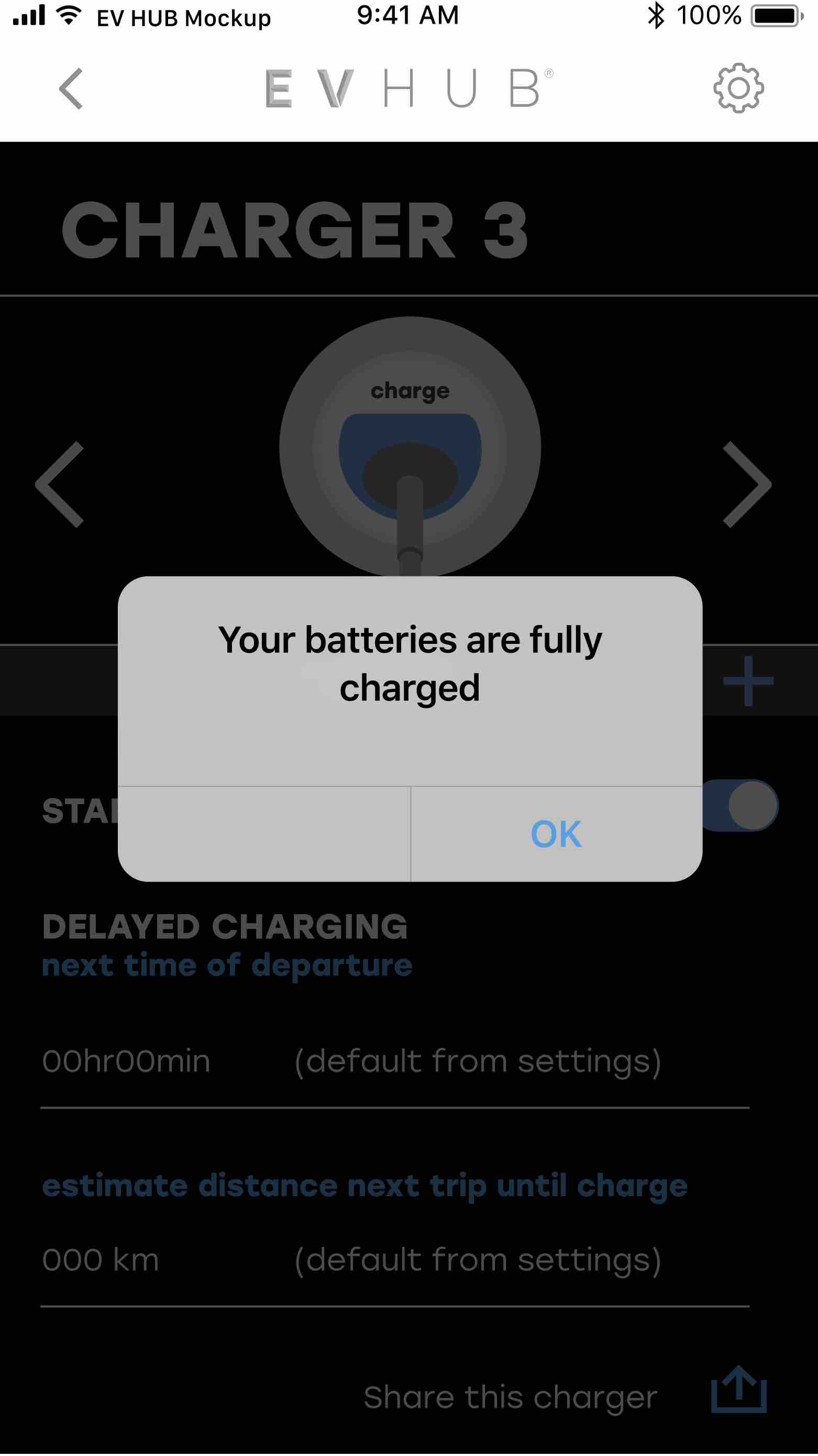Go back using the top-left arrow
The width and height of the screenshot is (818, 1456).
click(x=72, y=89)
